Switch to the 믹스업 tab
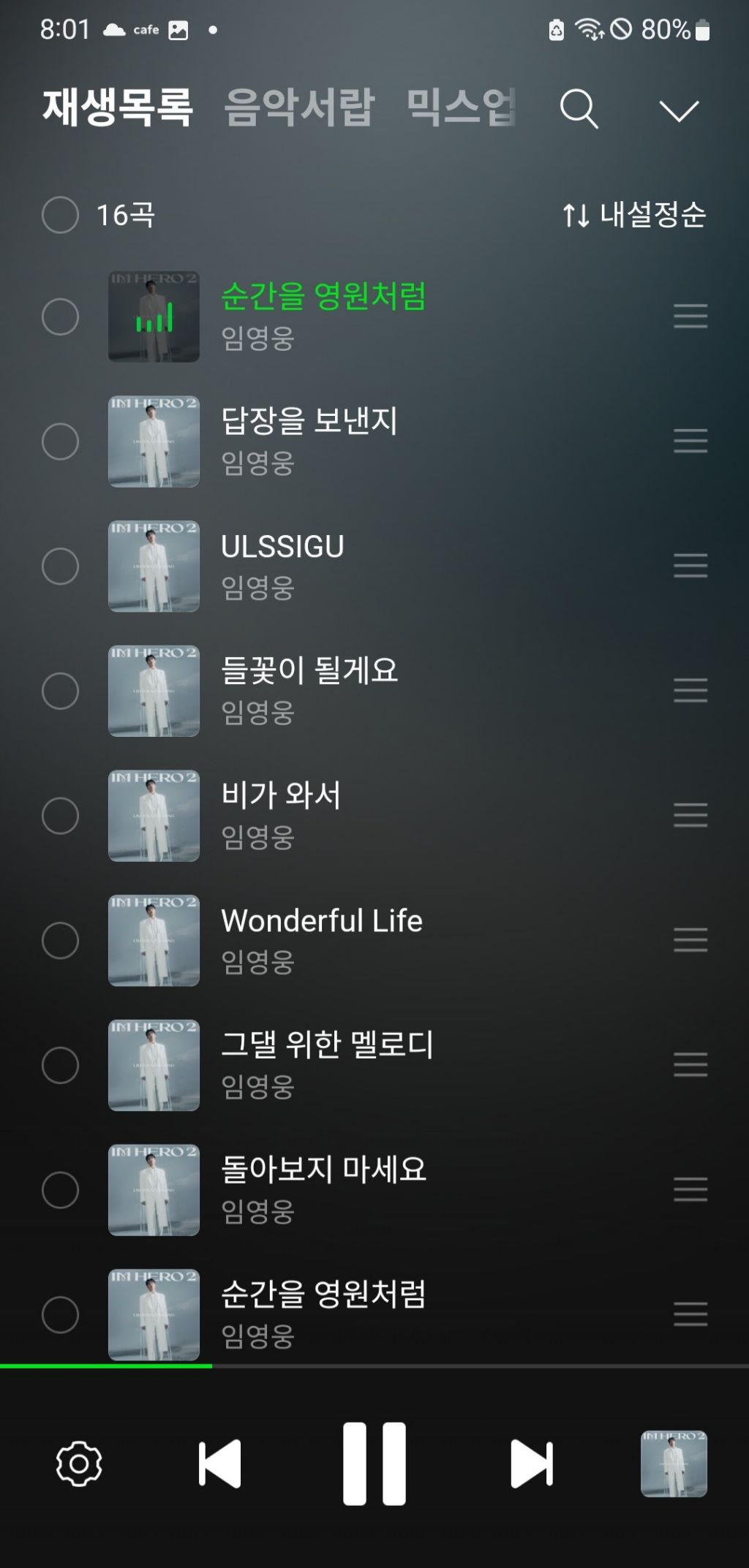This screenshot has height=1568, width=749. pyautogui.click(x=461, y=107)
